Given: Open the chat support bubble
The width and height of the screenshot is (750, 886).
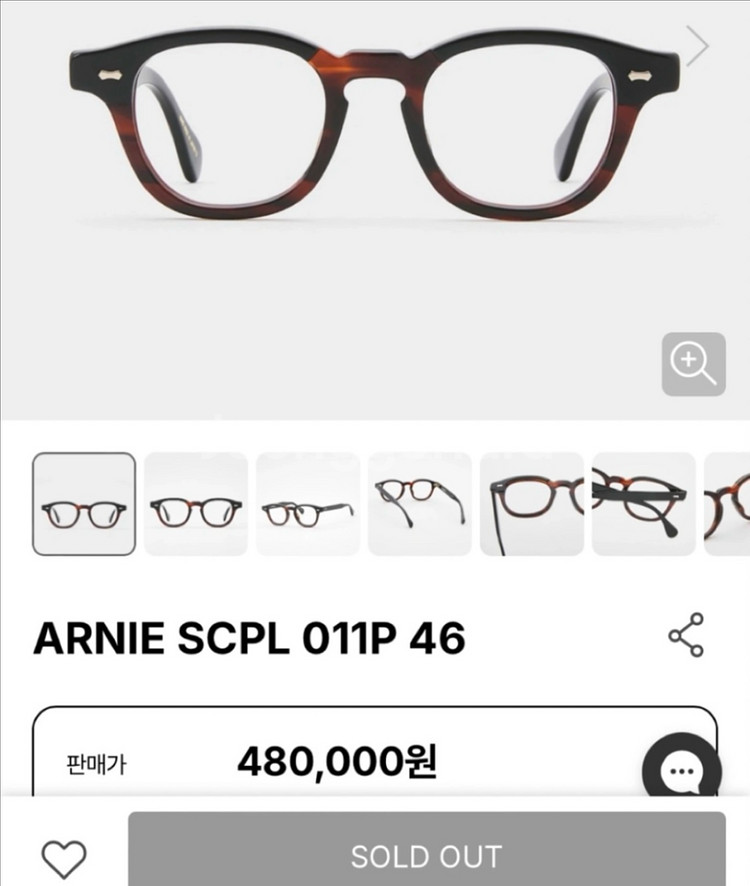Looking at the screenshot, I should coord(682,772).
